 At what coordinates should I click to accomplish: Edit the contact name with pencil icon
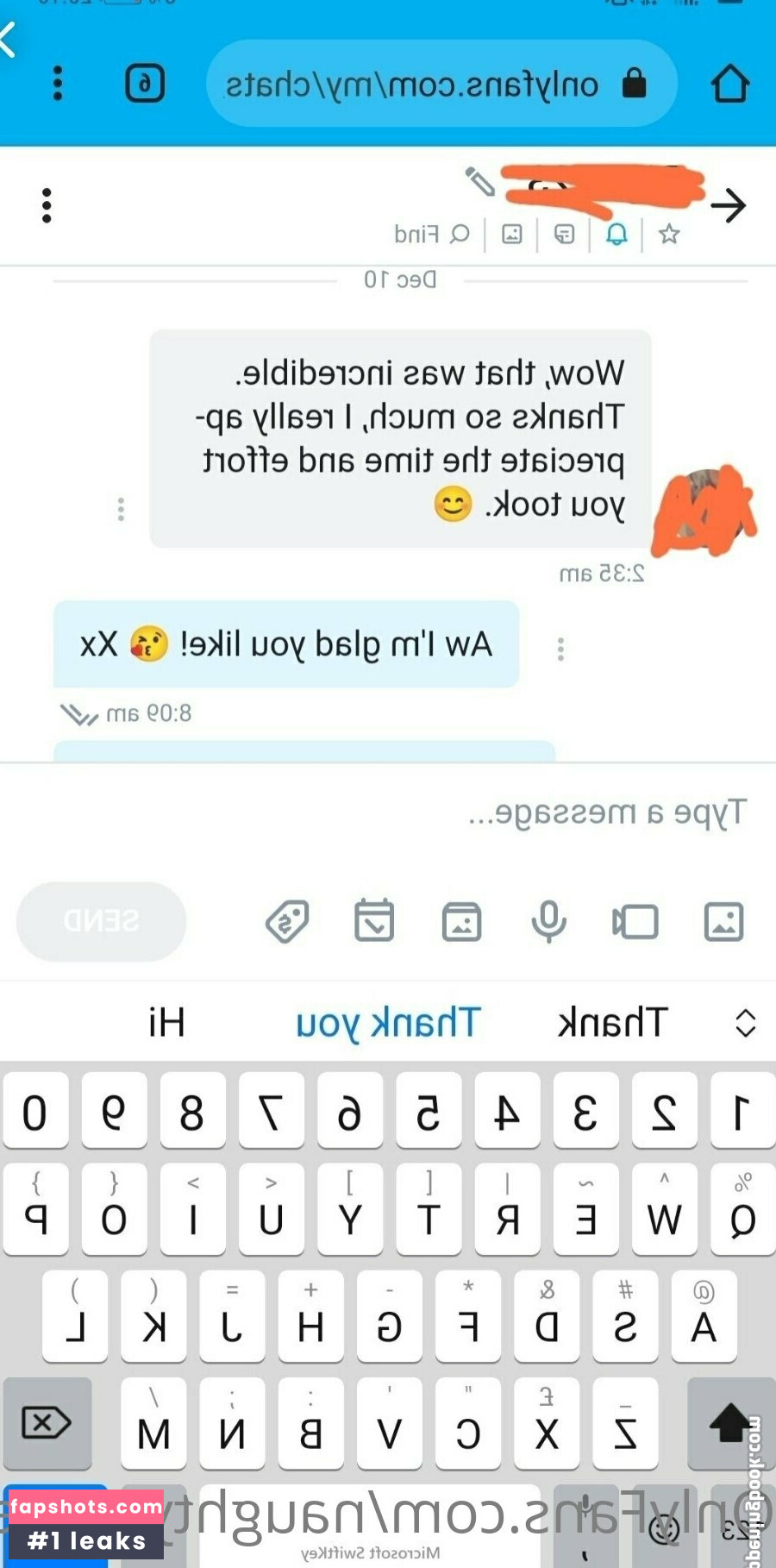coord(480,181)
